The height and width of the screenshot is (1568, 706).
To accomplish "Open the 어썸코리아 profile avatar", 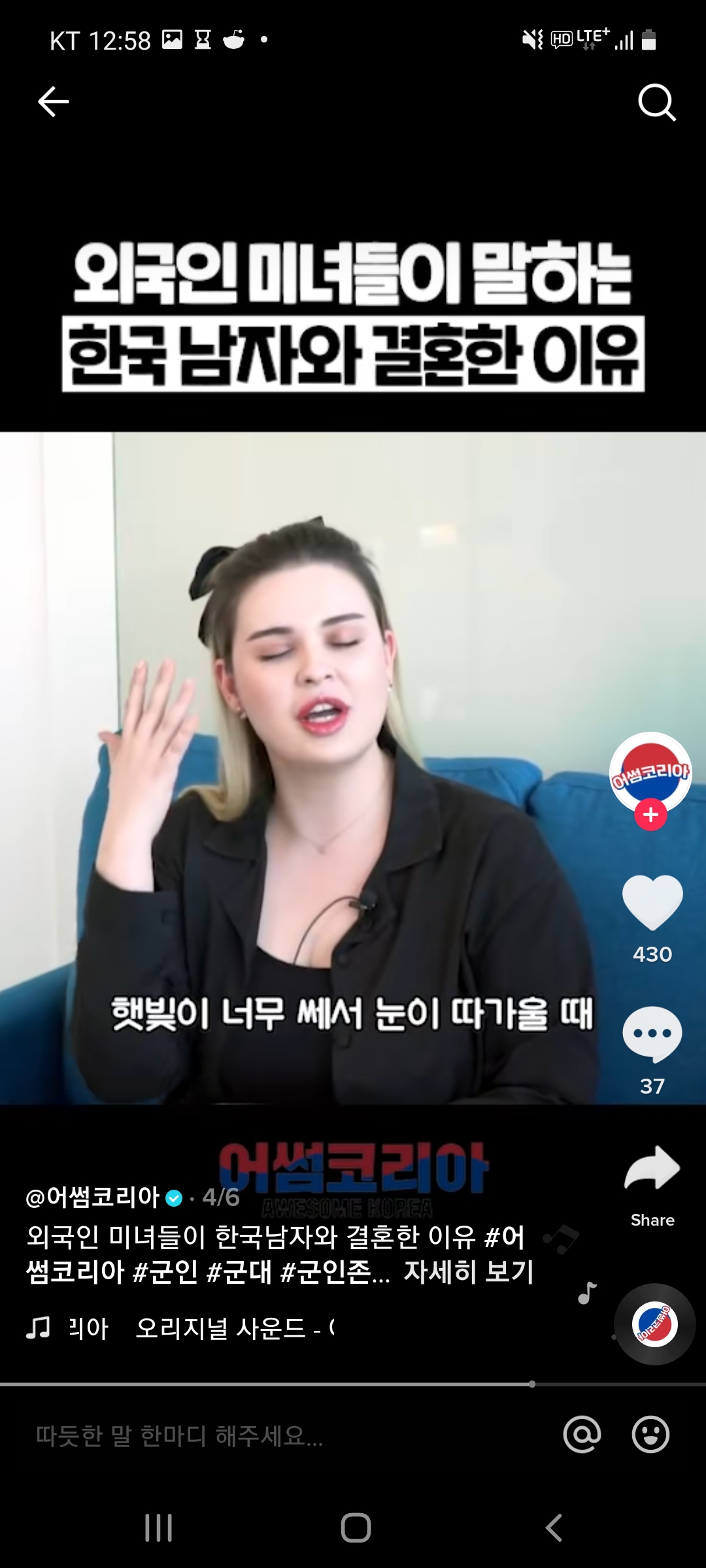I will 650,772.
